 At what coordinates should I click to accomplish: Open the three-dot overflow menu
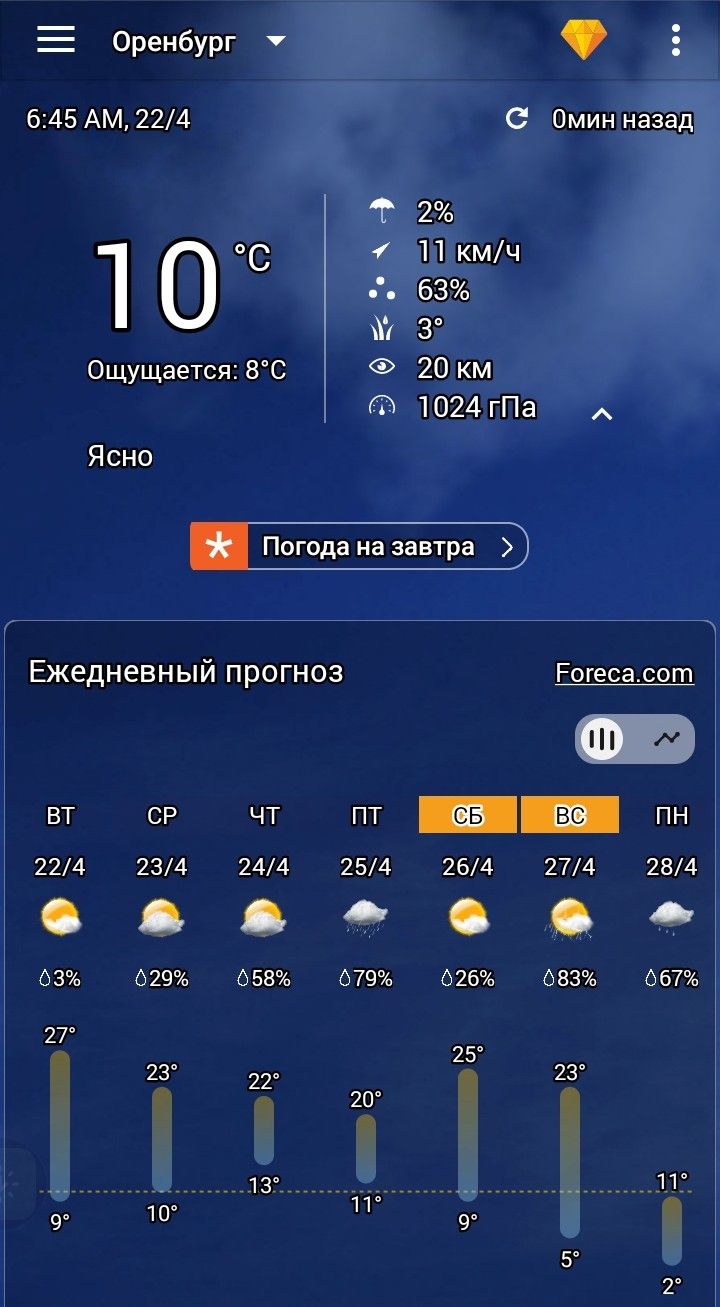pos(676,40)
